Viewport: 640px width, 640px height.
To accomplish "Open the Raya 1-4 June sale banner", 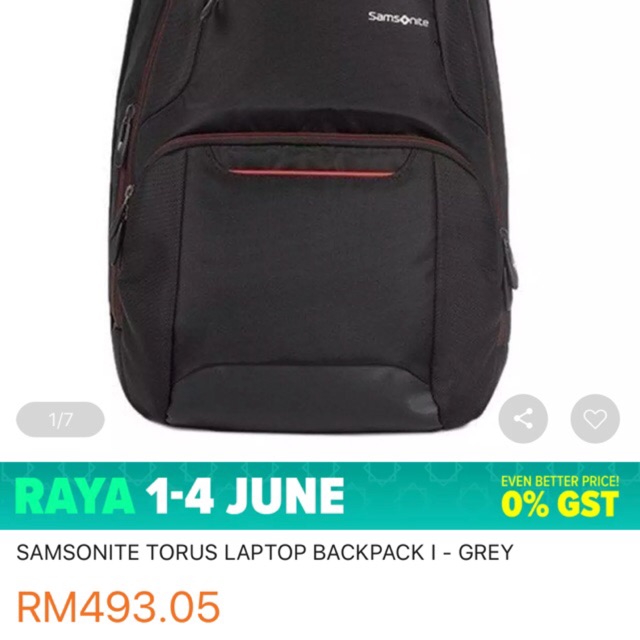I will click(320, 496).
